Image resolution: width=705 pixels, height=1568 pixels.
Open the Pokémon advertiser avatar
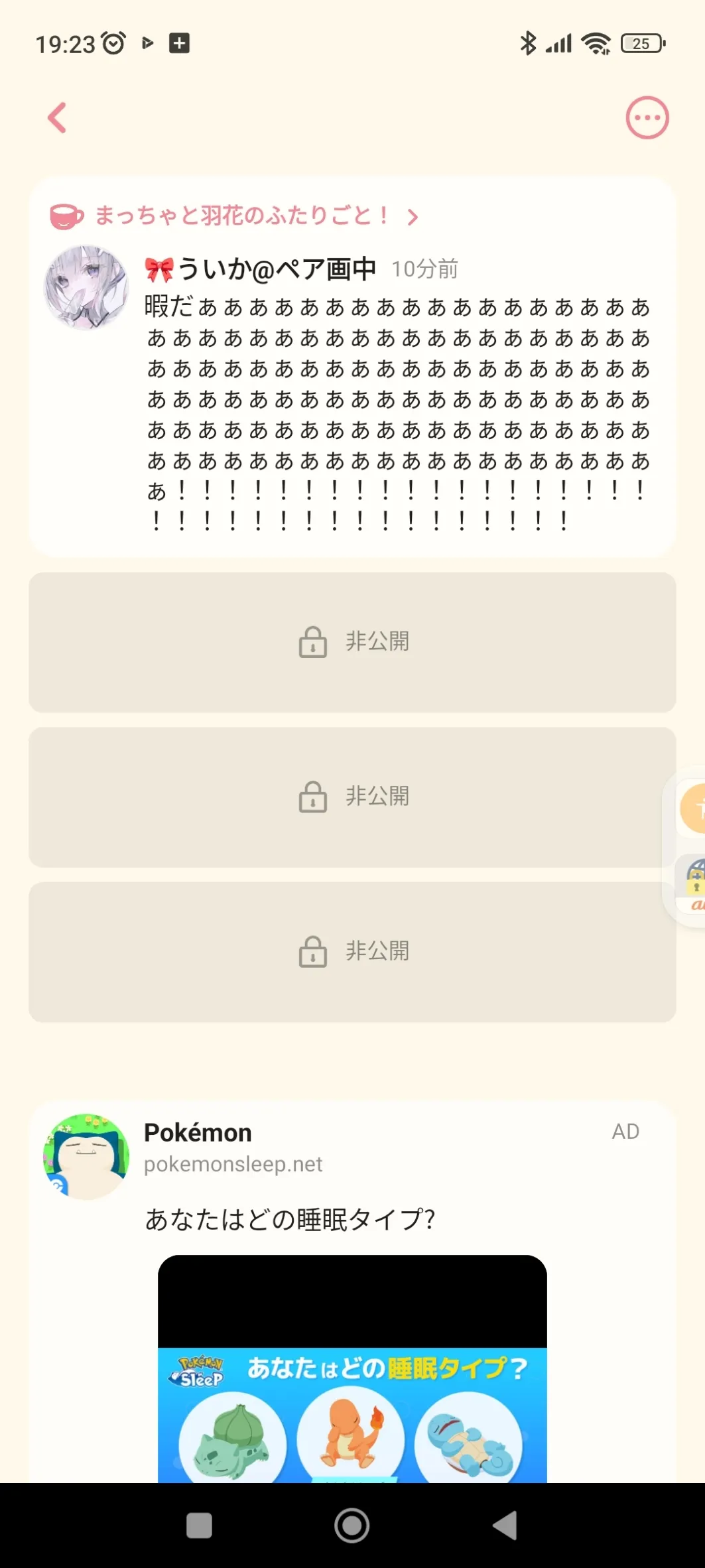click(86, 1156)
